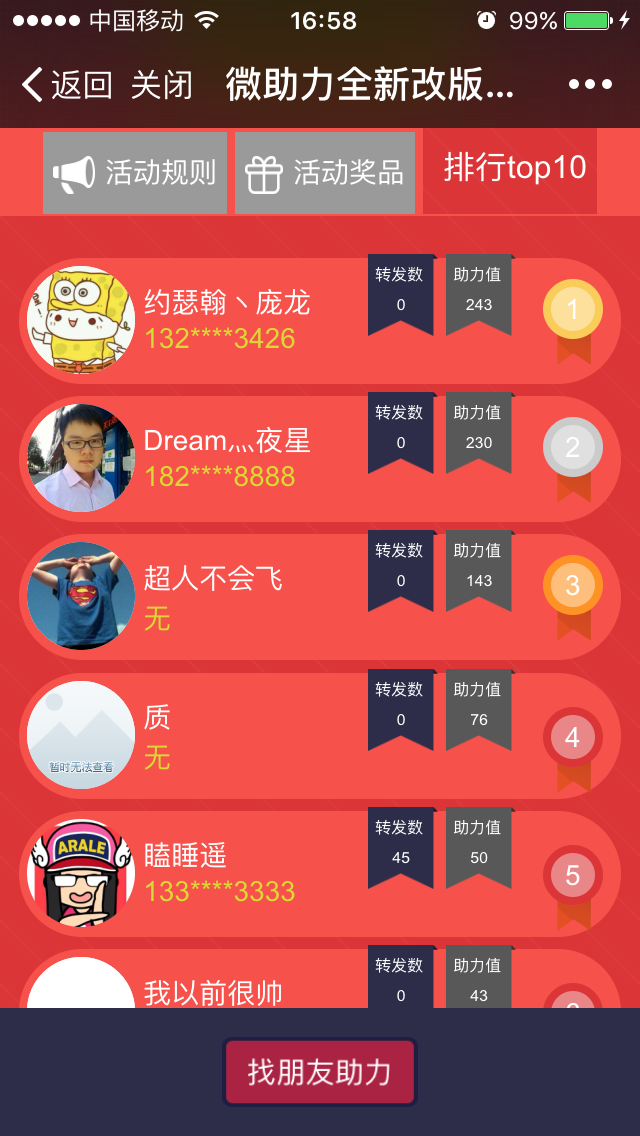Go back using the 返回 arrow
The width and height of the screenshot is (640, 1136).
coord(65,85)
